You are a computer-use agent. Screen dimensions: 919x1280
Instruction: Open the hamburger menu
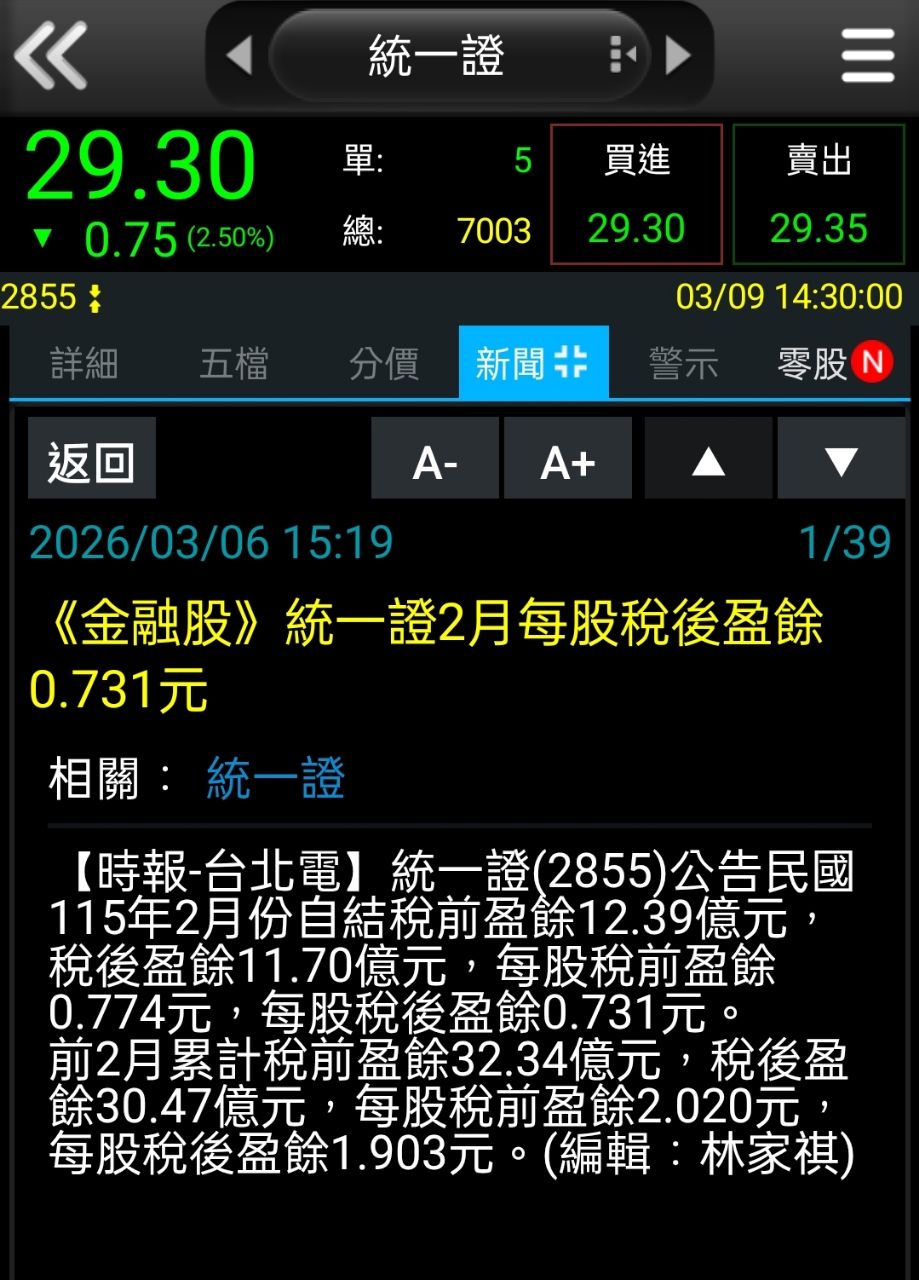867,54
